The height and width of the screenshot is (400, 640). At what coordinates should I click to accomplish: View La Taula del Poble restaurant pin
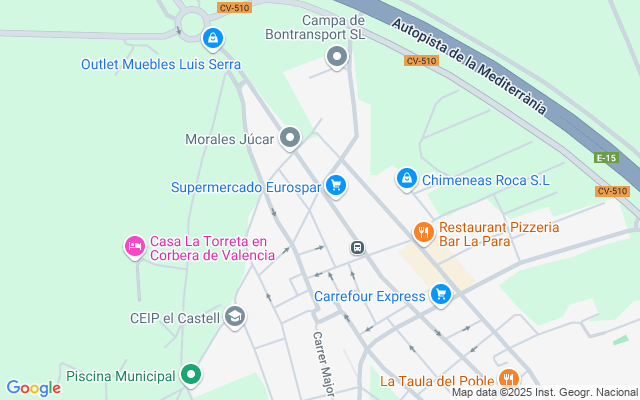click(508, 379)
